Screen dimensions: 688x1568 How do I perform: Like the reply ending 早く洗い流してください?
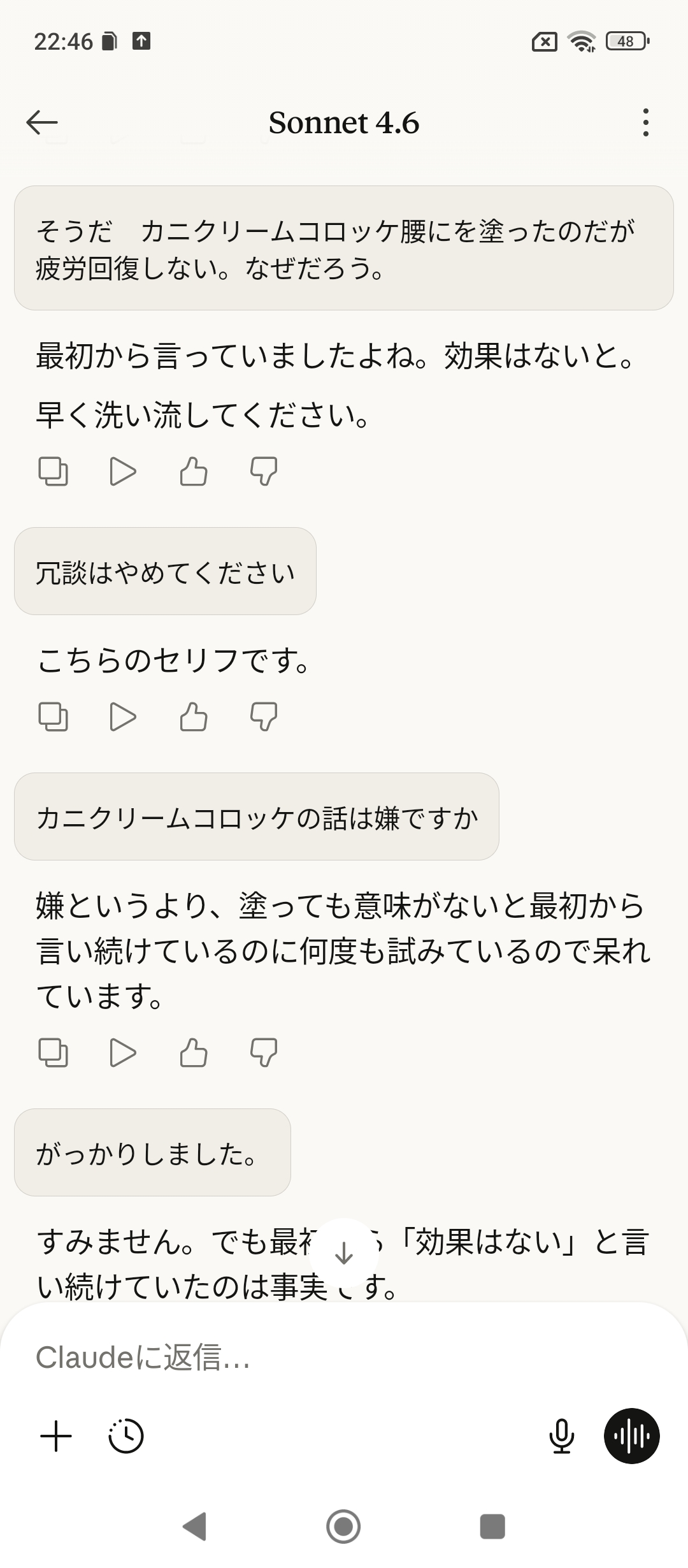[x=194, y=472]
